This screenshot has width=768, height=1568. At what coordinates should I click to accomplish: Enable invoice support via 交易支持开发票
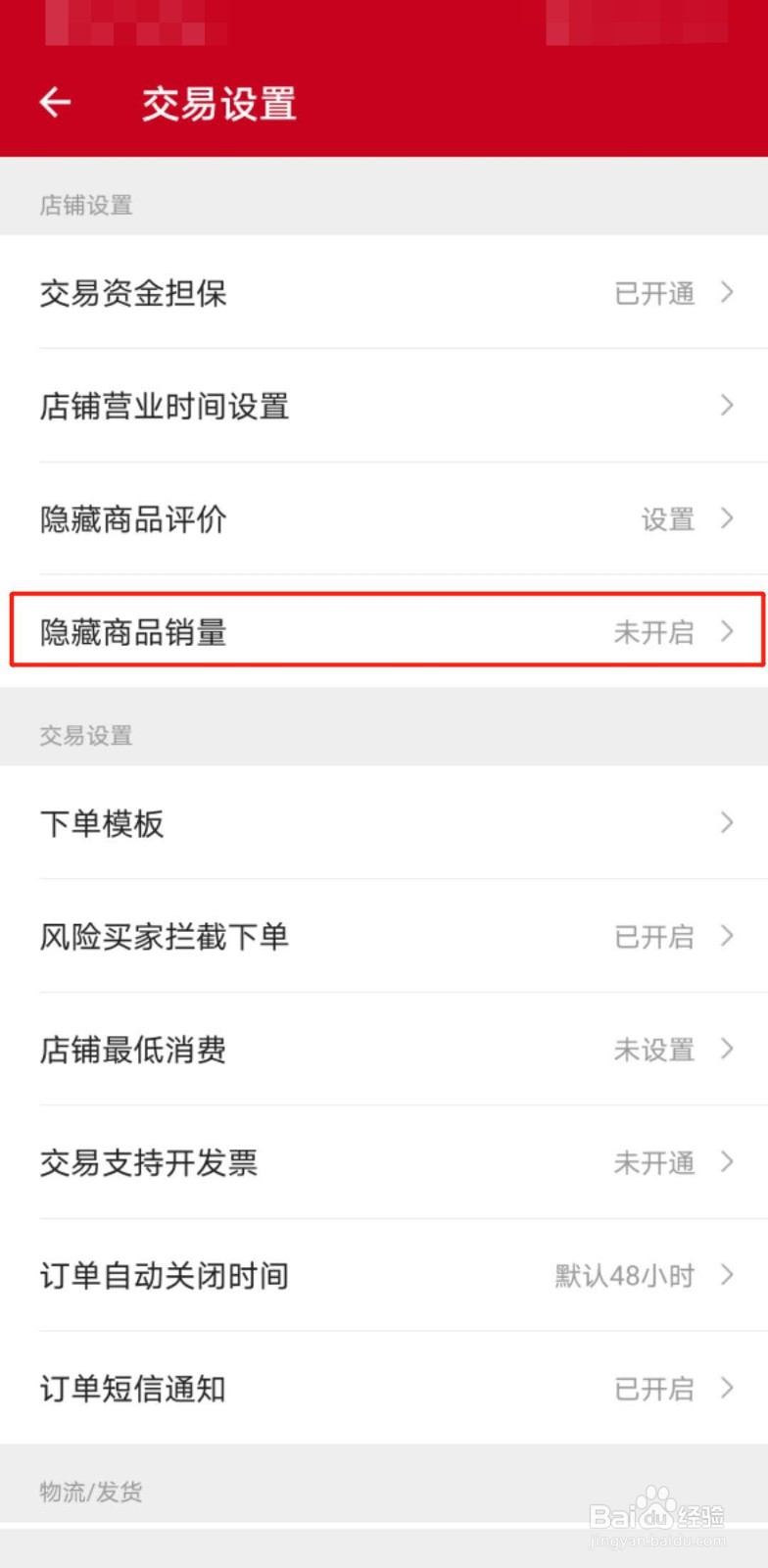pos(653,1163)
